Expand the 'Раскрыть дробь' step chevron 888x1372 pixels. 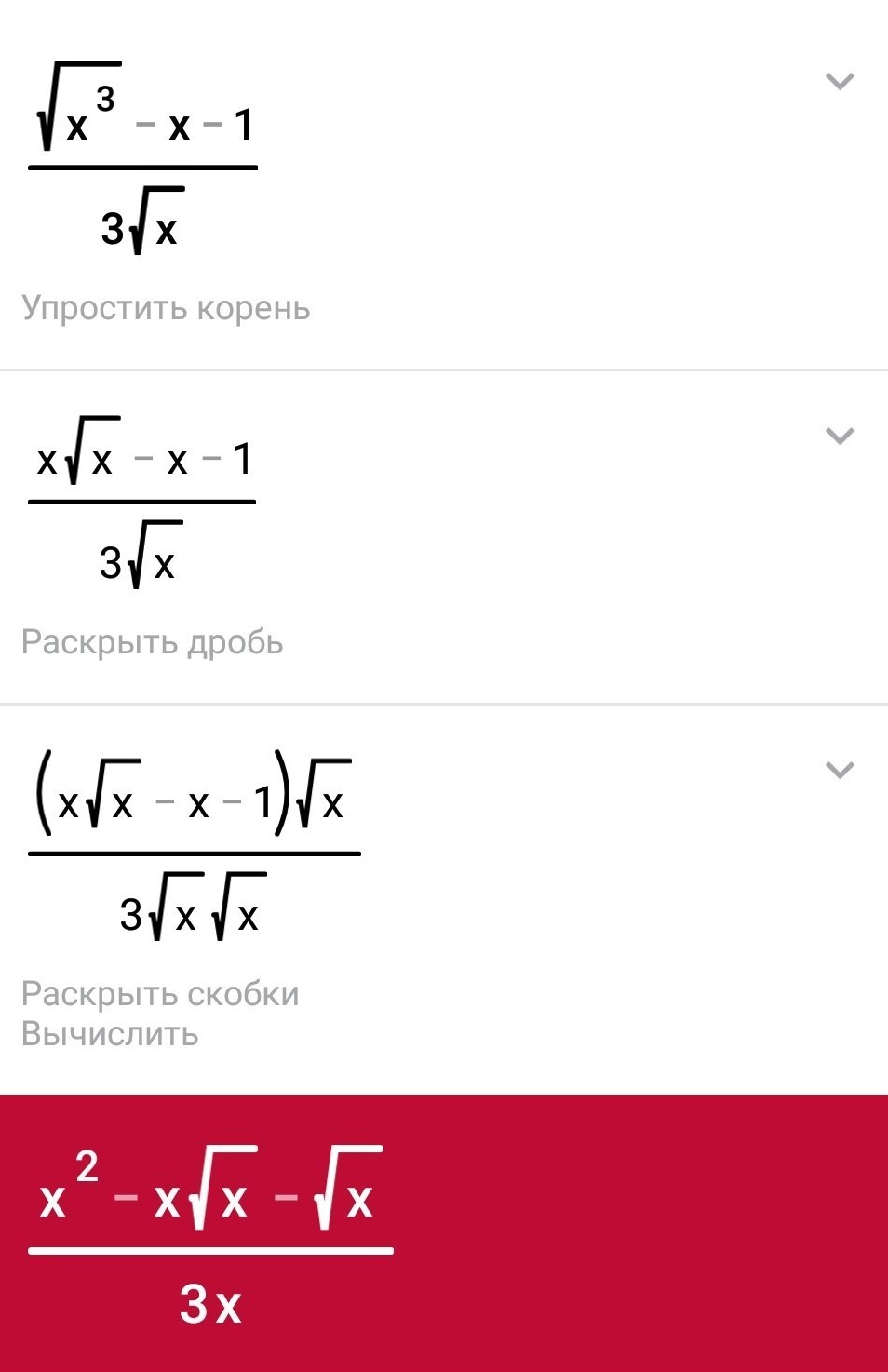click(840, 436)
